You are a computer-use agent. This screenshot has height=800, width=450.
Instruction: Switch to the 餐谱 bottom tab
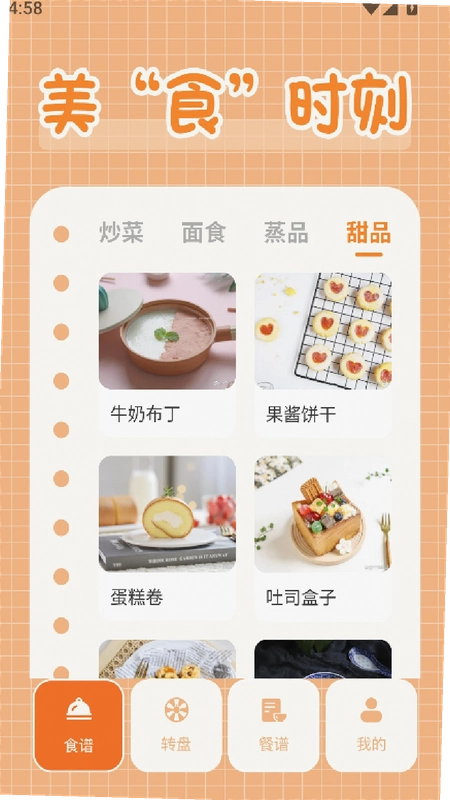point(273,725)
